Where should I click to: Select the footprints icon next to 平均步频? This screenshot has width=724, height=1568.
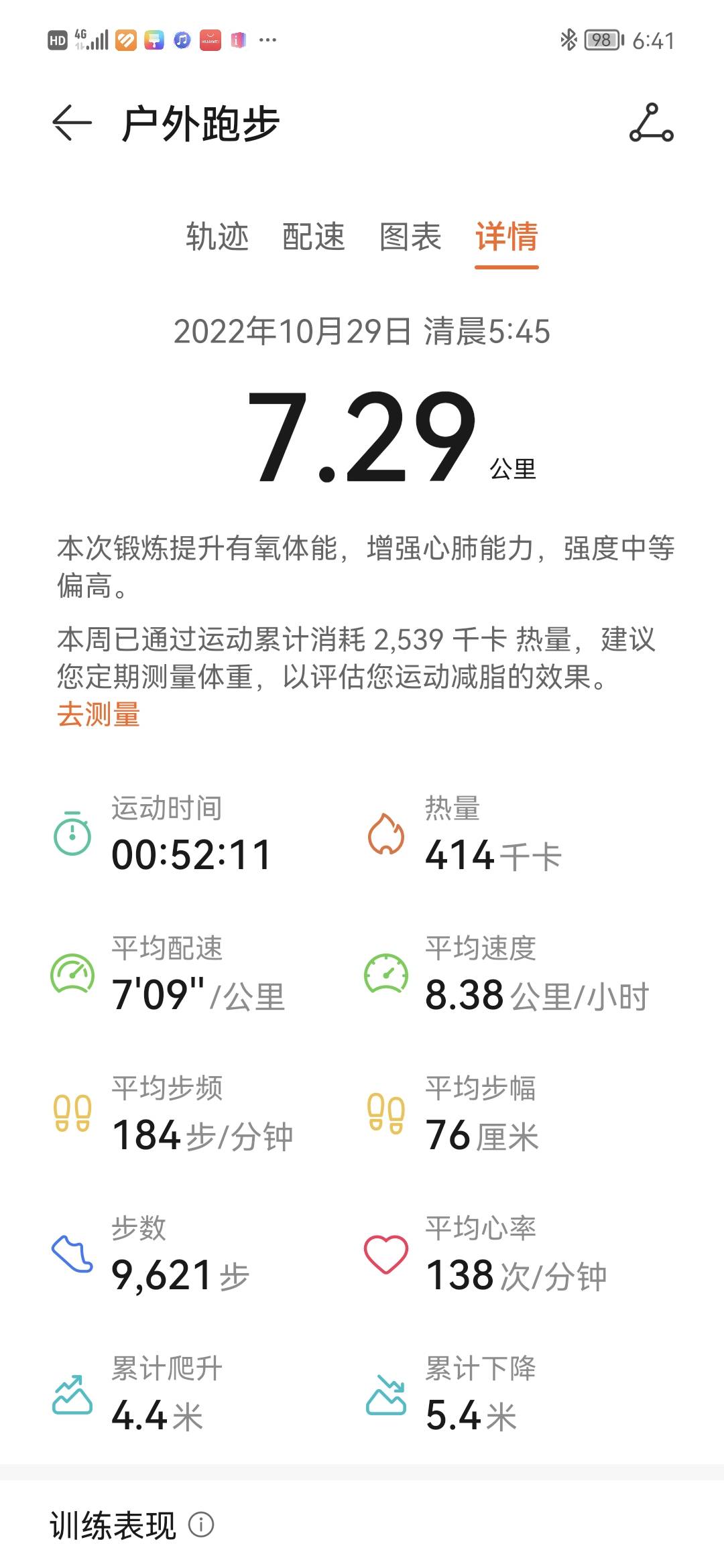tap(70, 1112)
